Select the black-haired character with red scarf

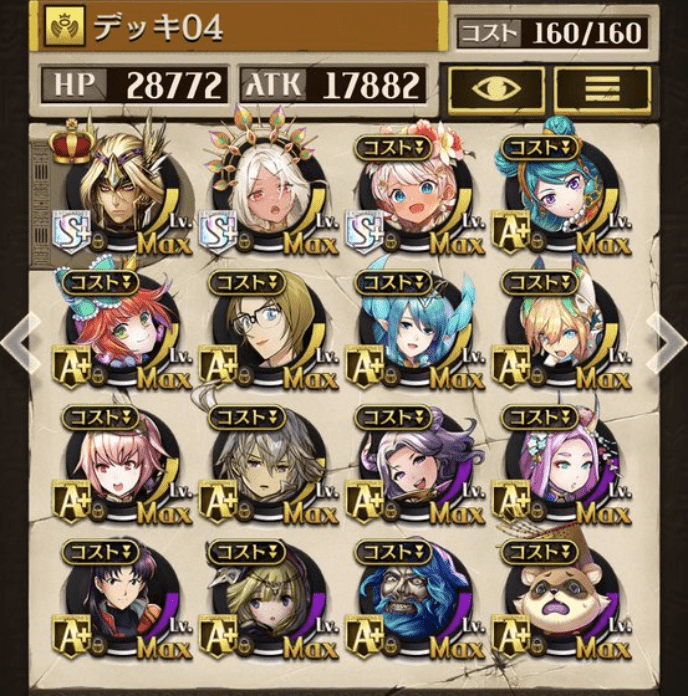pyautogui.click(x=118, y=606)
